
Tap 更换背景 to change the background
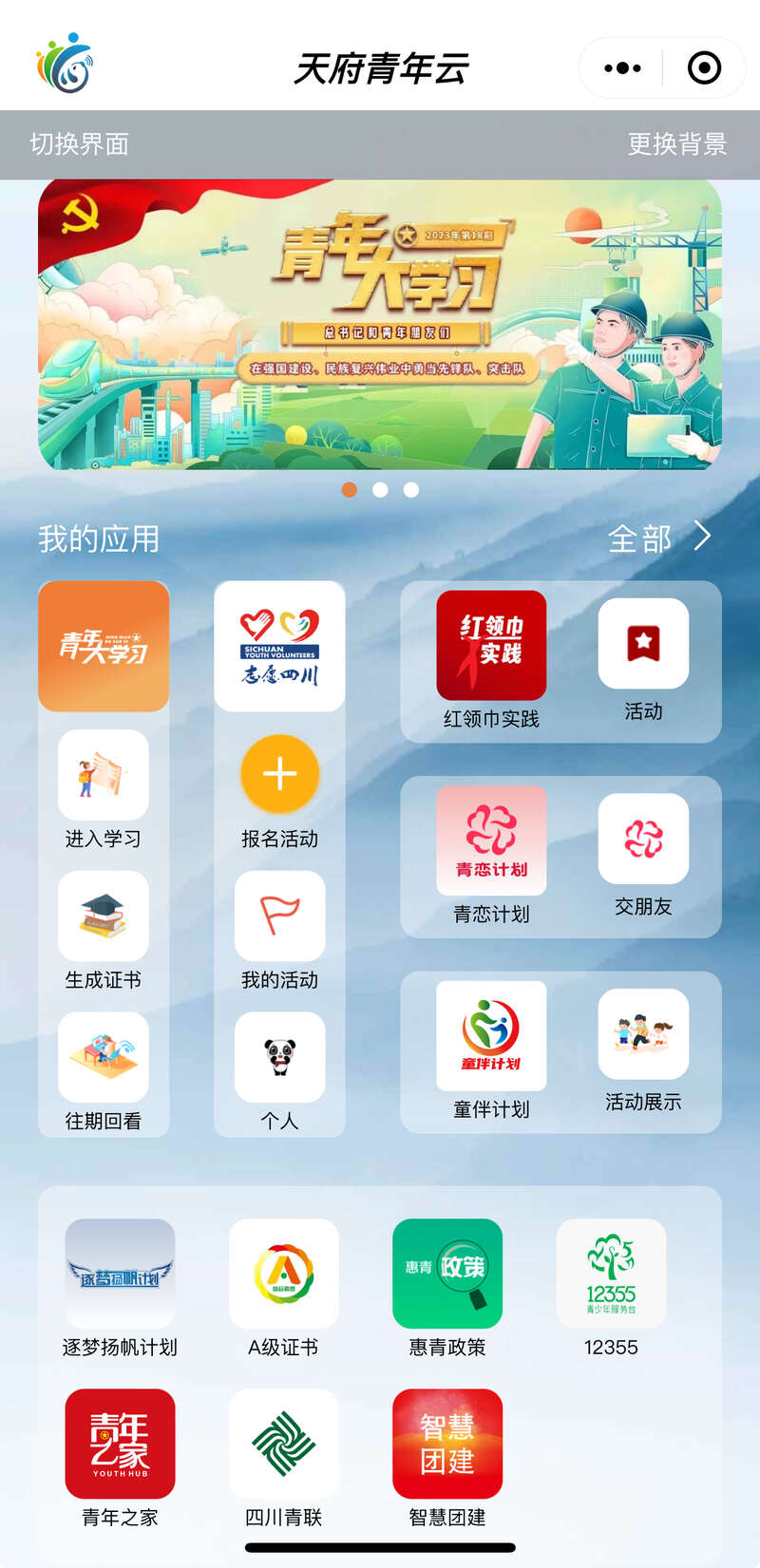coord(677,144)
